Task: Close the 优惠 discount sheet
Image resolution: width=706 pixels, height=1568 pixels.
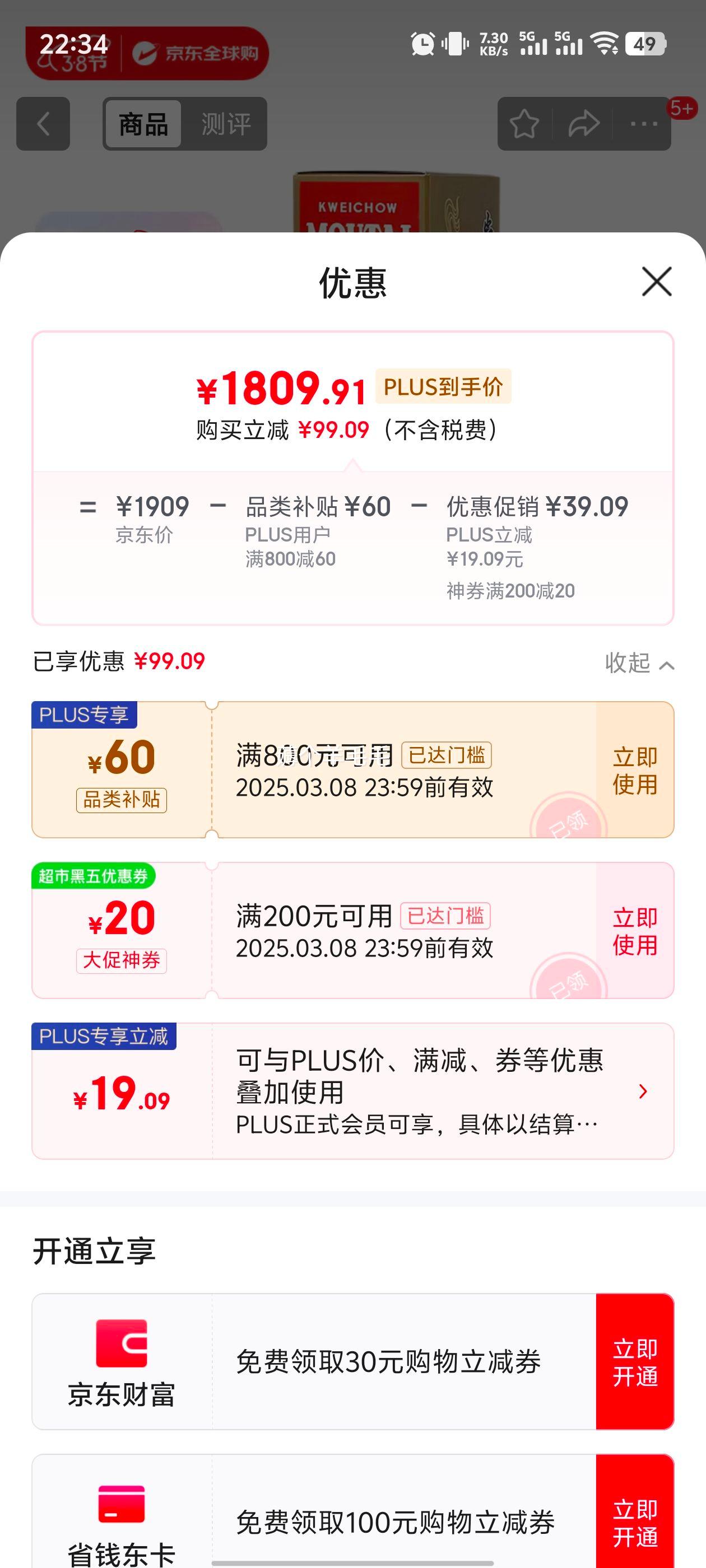Action: [657, 282]
